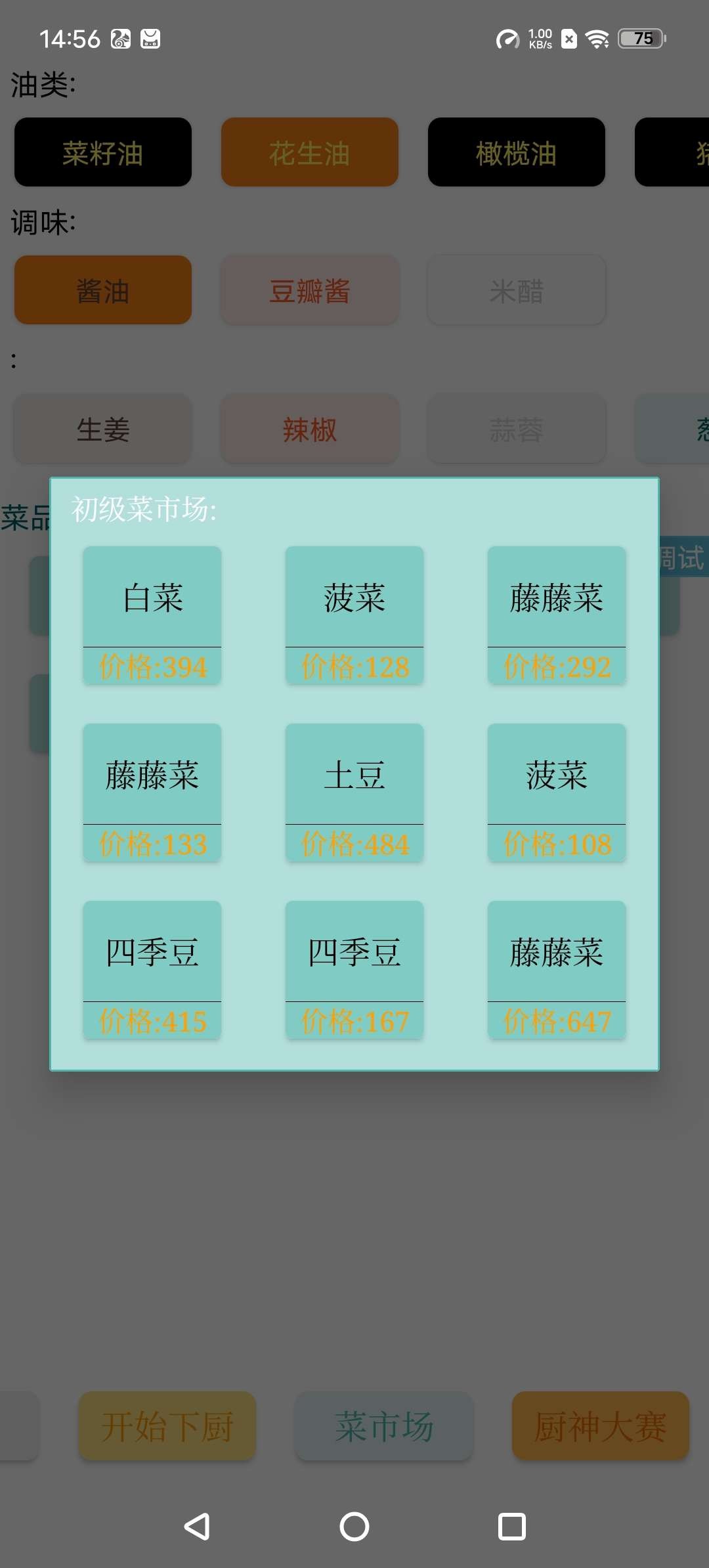Image resolution: width=709 pixels, height=1568 pixels.
Task: Go back with the system back button
Action: point(197,1526)
